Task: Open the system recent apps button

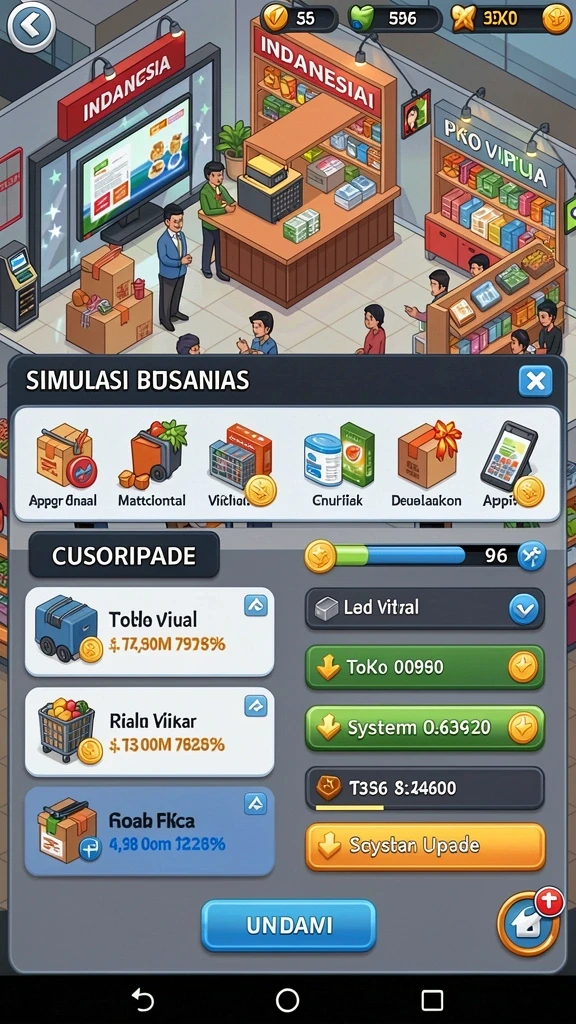Action: pos(432,1000)
